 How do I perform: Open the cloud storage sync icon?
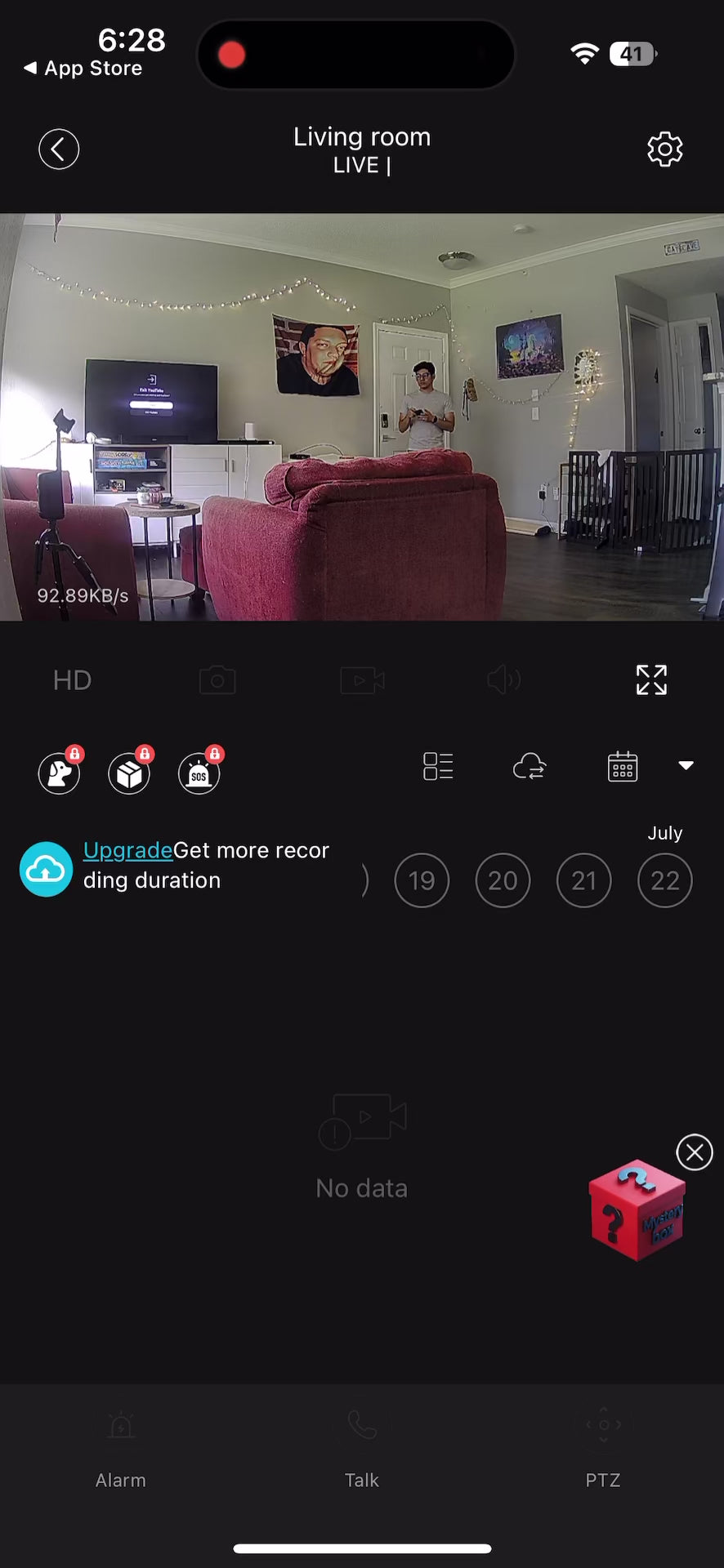tap(530, 767)
